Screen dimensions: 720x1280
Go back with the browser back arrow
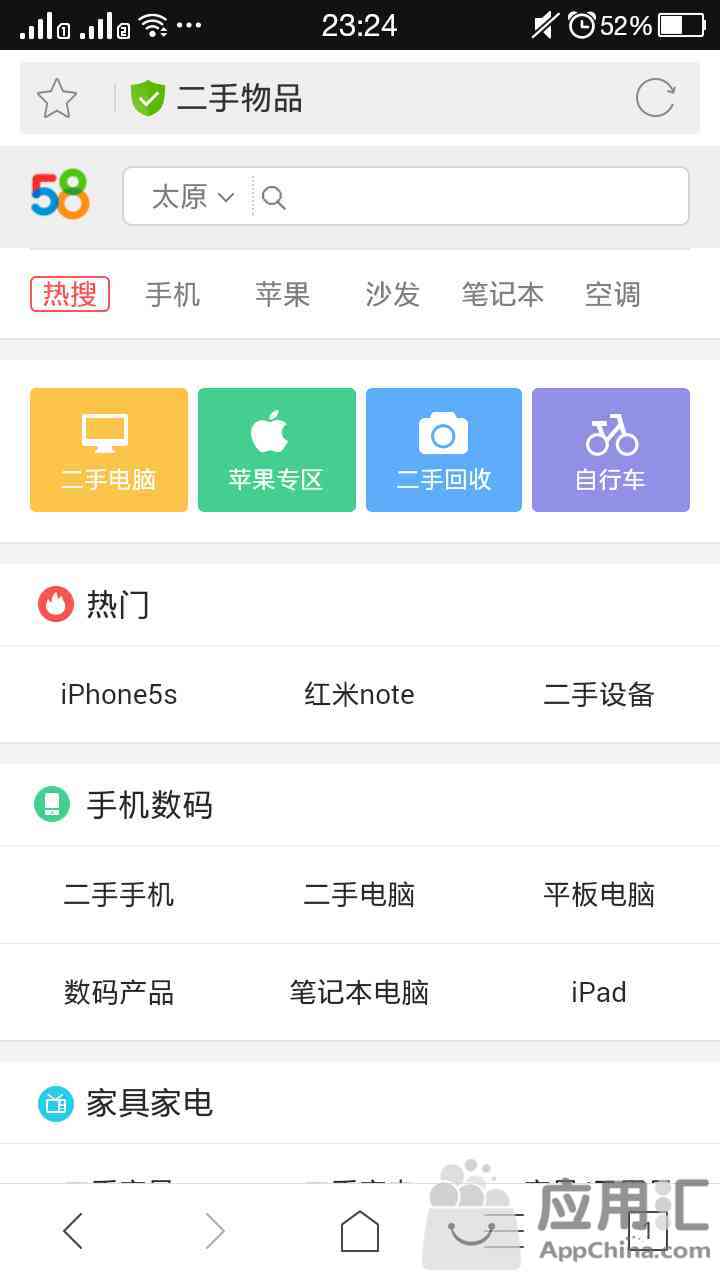click(x=73, y=1231)
